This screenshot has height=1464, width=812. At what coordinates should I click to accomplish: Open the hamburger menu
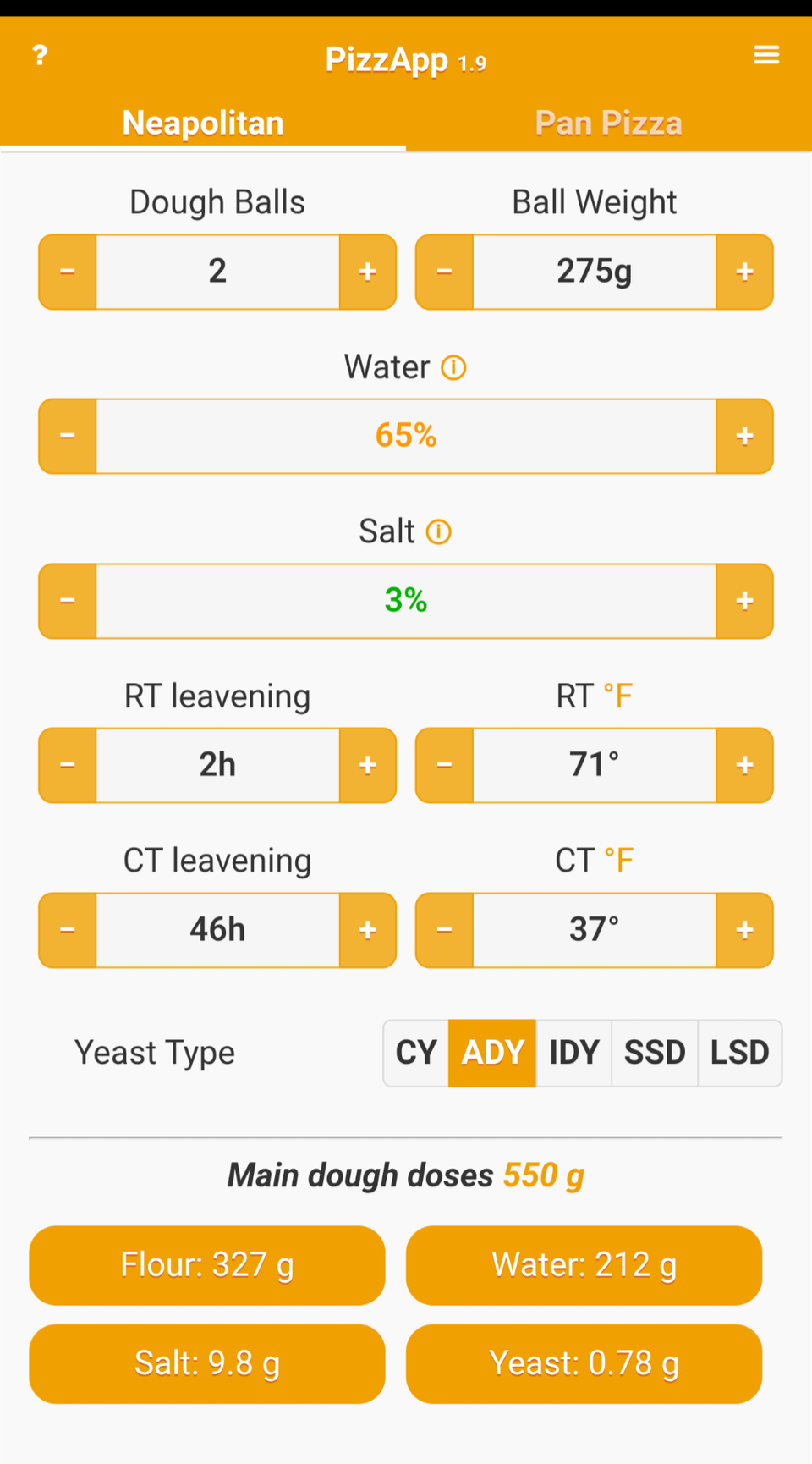click(x=766, y=55)
